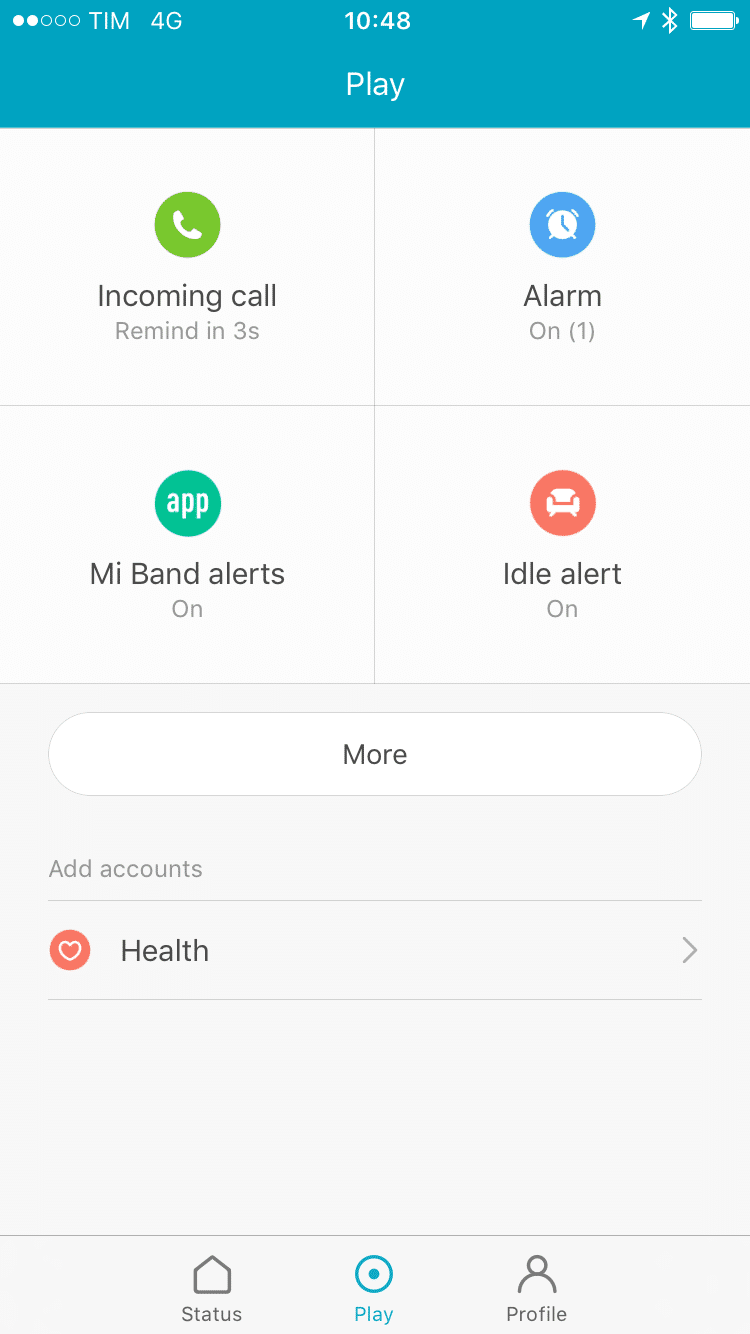The image size is (750, 1334).
Task: Open Incoming call reminder settings
Action: 187,268
